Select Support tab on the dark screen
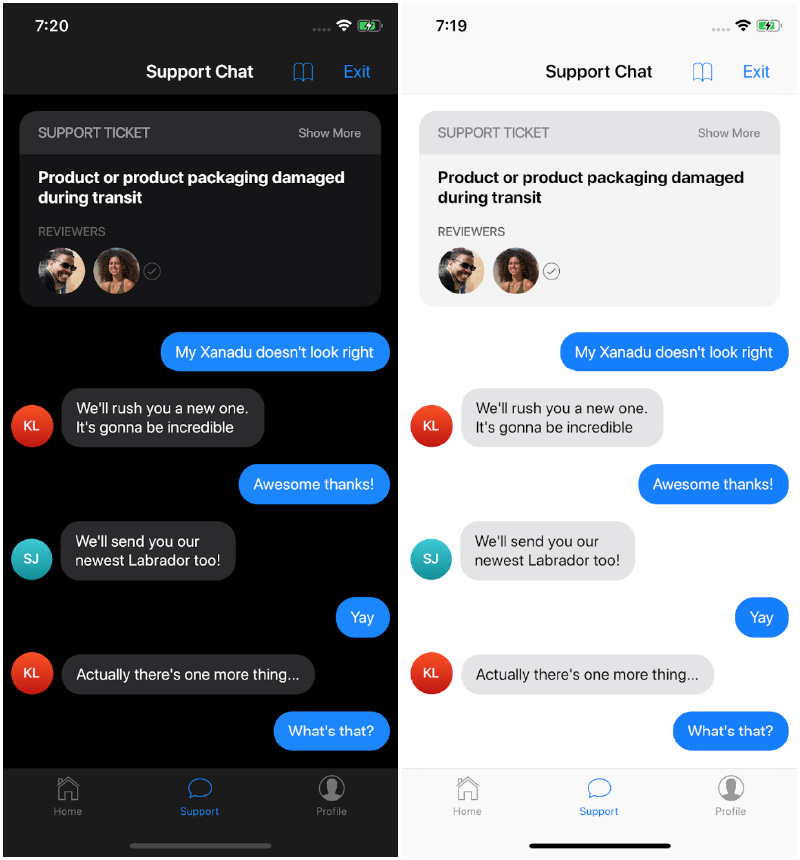This screenshot has height=860, width=800. click(199, 797)
